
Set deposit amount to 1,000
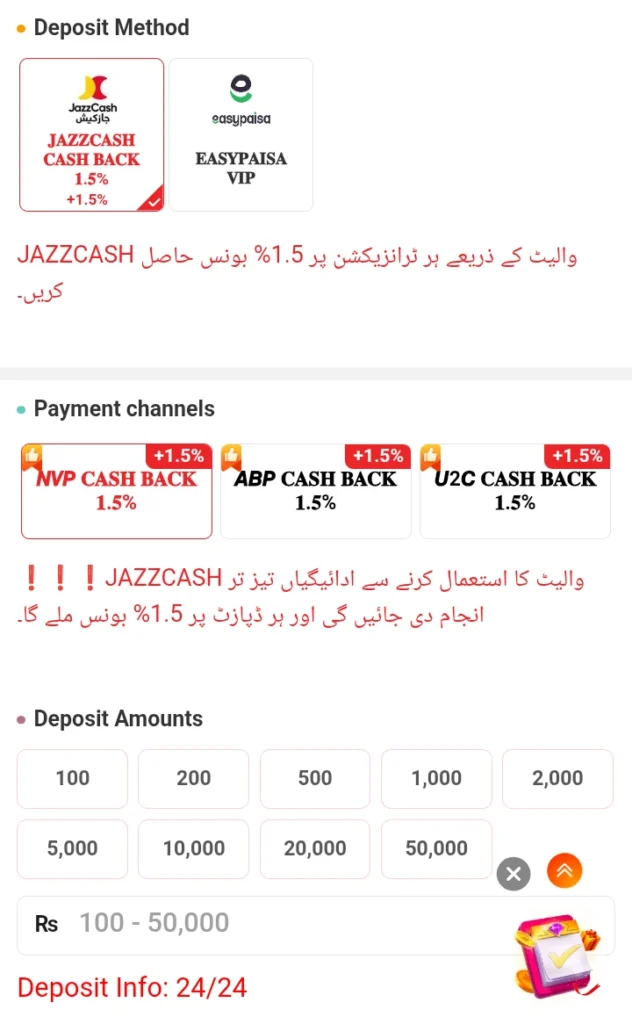436,778
